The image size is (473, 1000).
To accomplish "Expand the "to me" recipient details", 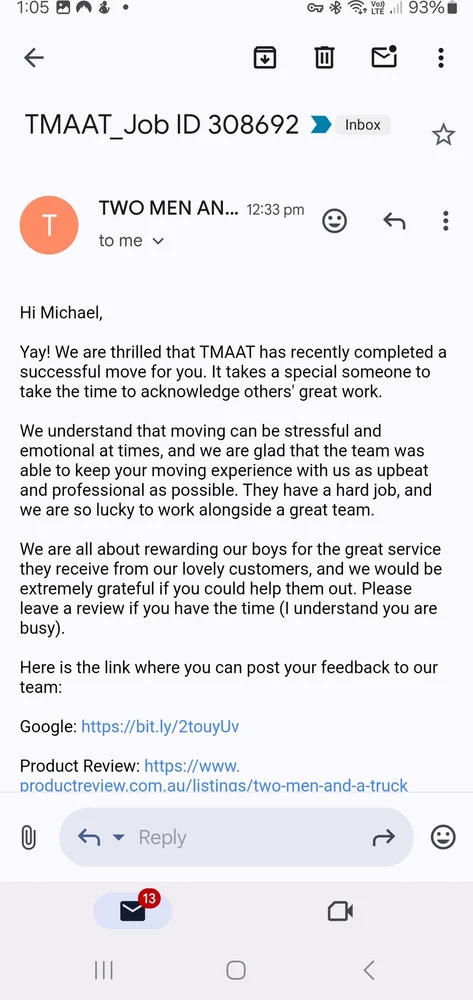I will (x=131, y=240).
